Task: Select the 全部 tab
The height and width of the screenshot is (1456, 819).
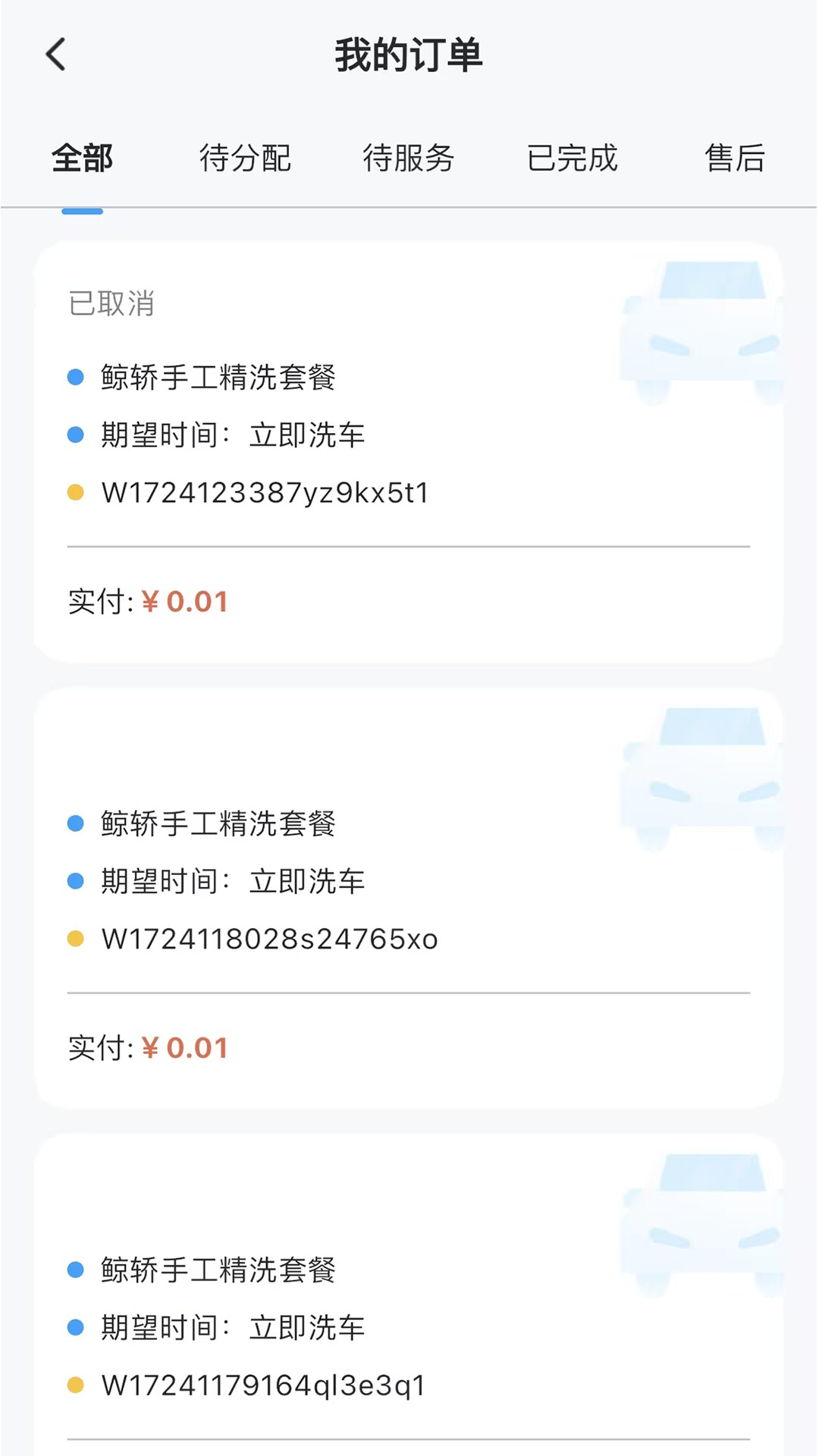Action: coord(82,158)
